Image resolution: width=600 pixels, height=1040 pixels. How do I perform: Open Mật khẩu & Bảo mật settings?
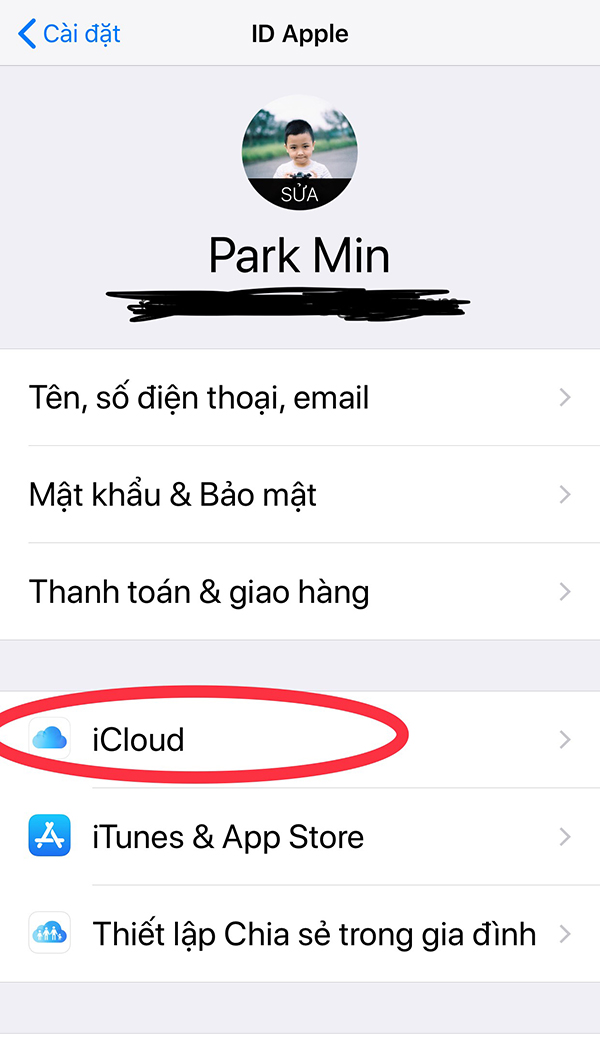point(300,494)
